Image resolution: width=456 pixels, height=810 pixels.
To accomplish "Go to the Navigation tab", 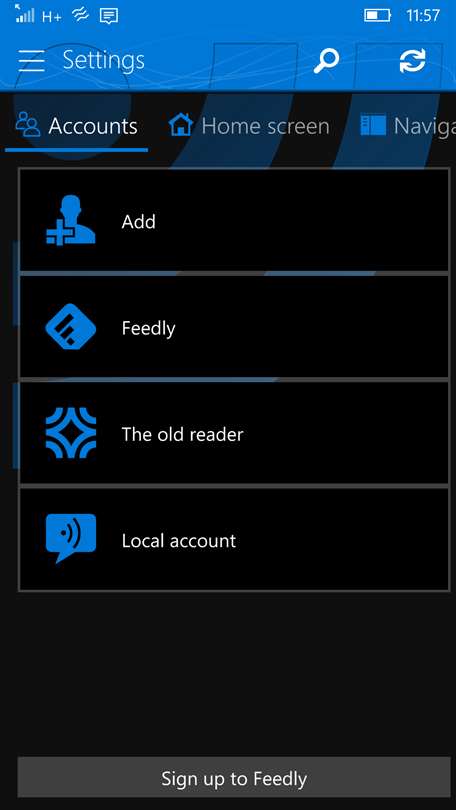I will point(408,126).
